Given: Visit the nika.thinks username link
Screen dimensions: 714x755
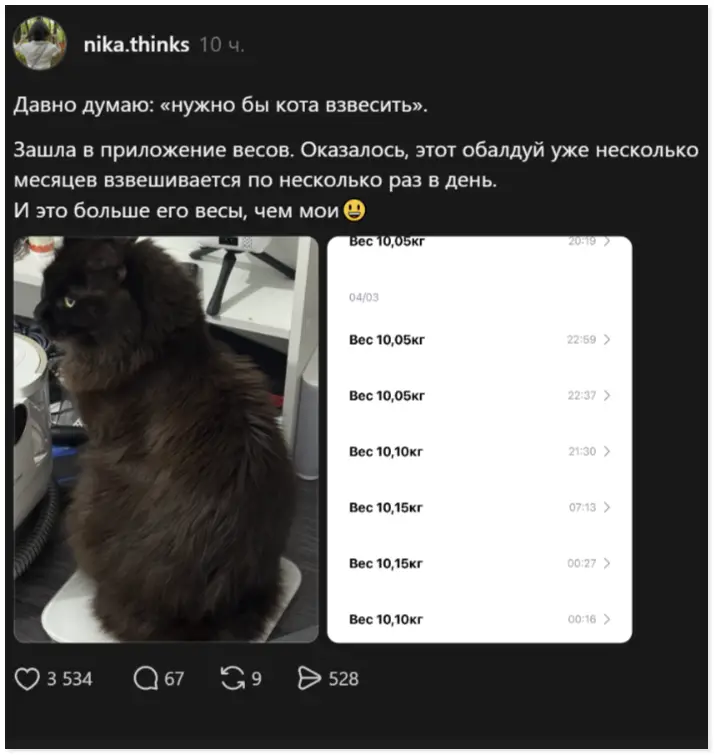Looking at the screenshot, I should [137, 44].
